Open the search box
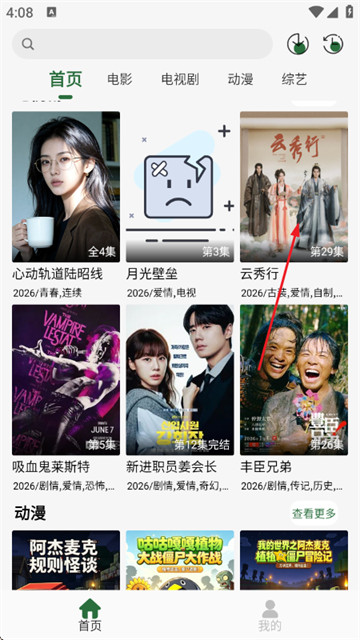Image resolution: width=360 pixels, height=640 pixels. coord(142,44)
